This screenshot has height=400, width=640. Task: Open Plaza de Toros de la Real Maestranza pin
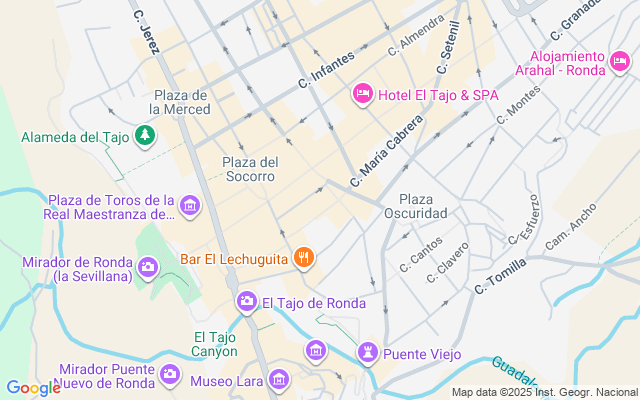[190, 207]
